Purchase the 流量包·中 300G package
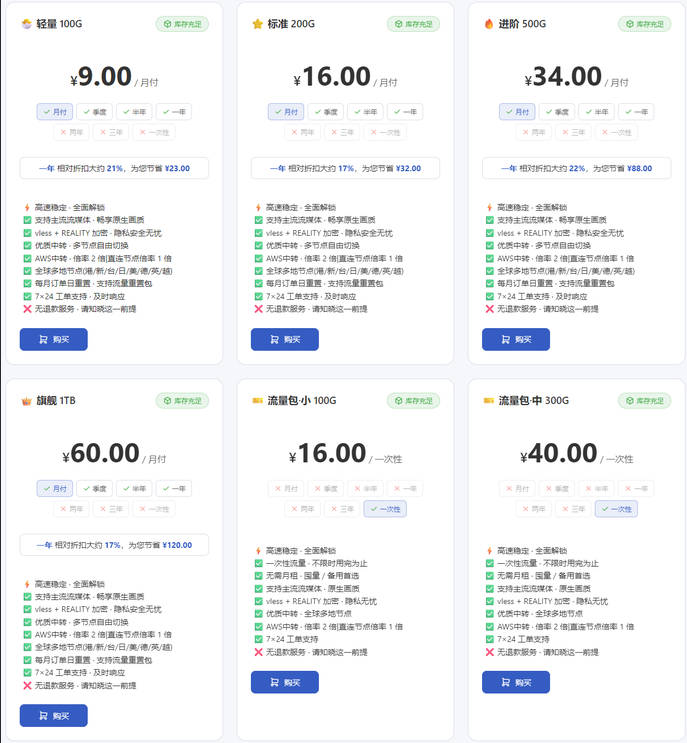Viewport: 687px width, 743px height. 516,682
